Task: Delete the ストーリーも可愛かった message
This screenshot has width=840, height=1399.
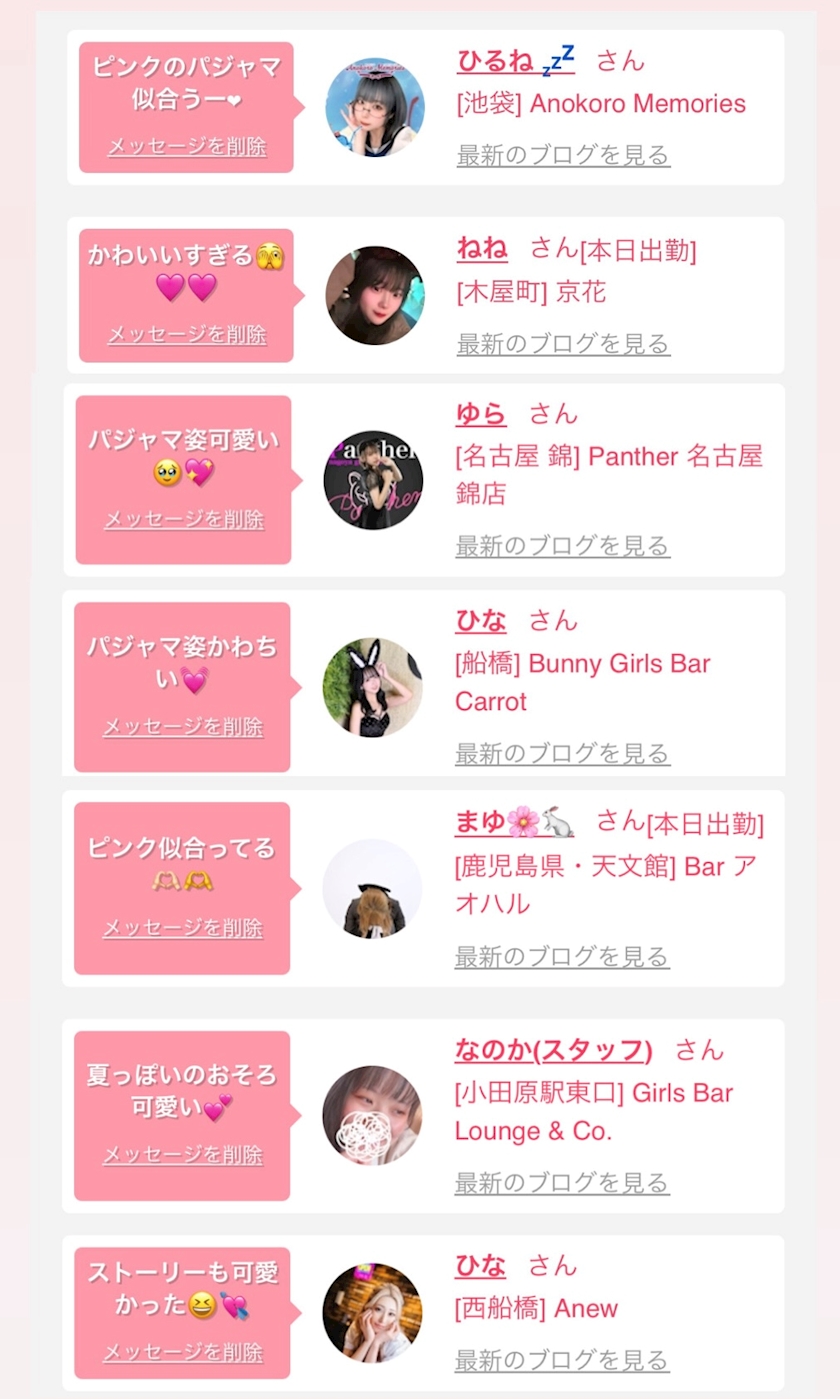Action: (183, 1352)
